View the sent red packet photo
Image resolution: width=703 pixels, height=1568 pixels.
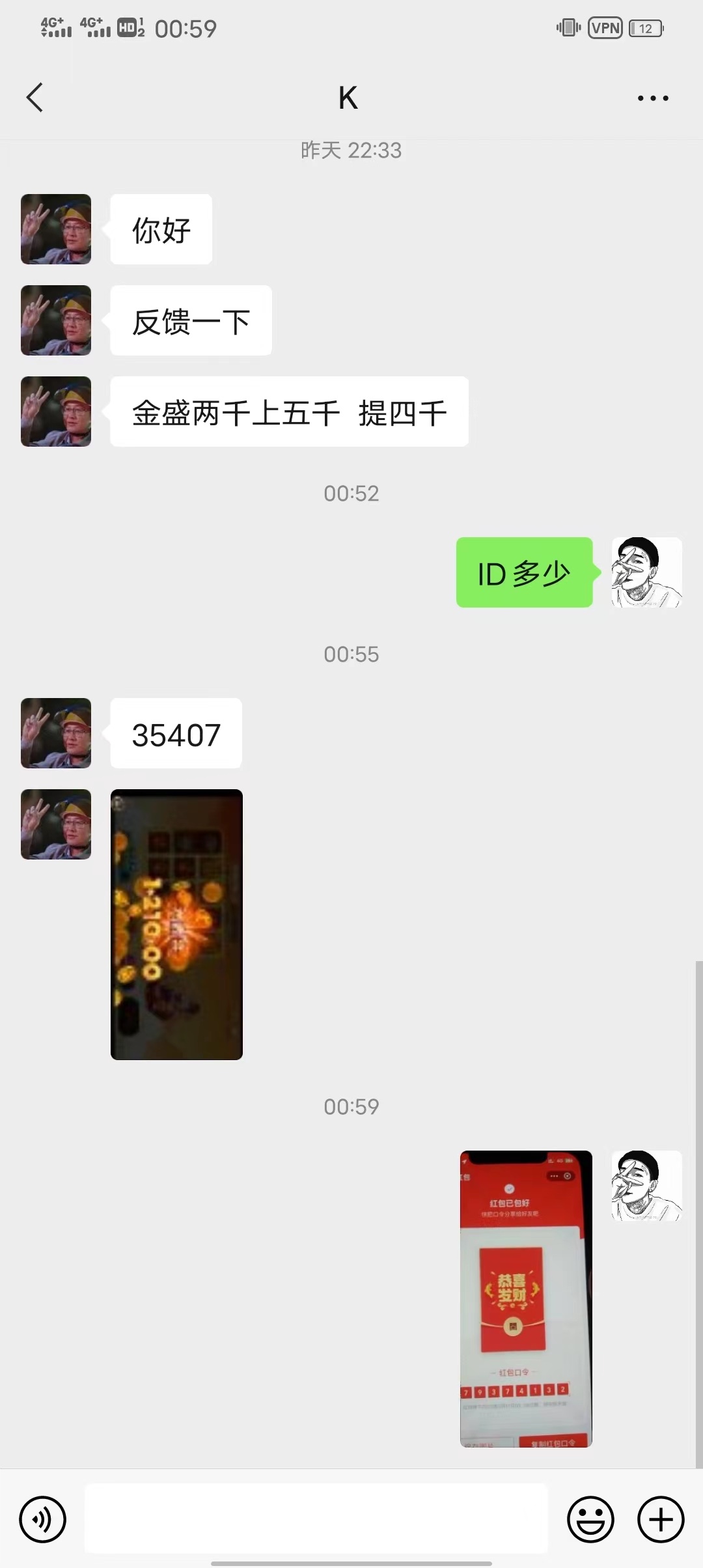526,1298
